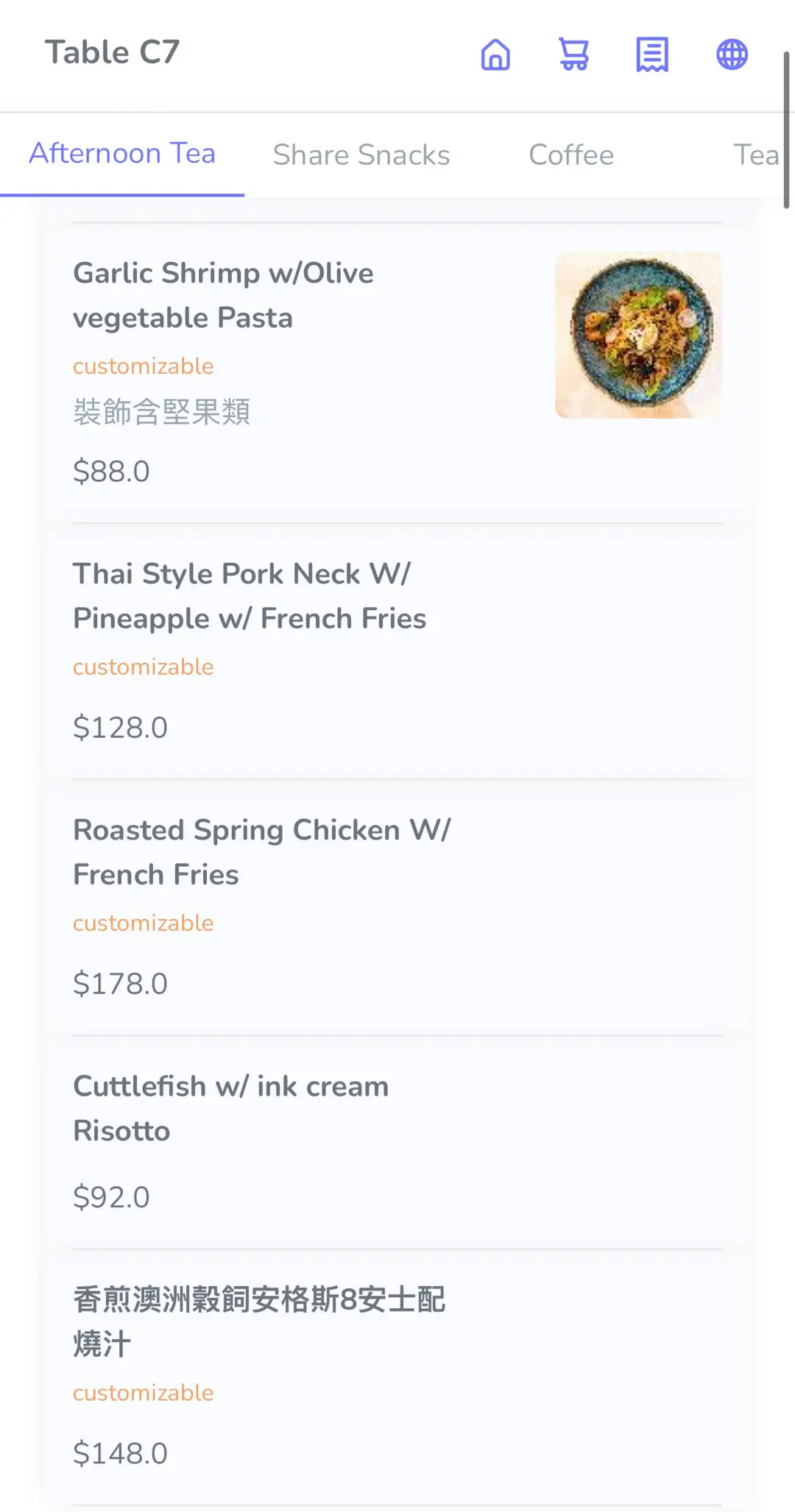Image resolution: width=795 pixels, height=1512 pixels.
Task: Choose Roasted Spring Chicken W/ French Fries
Action: click(397, 906)
